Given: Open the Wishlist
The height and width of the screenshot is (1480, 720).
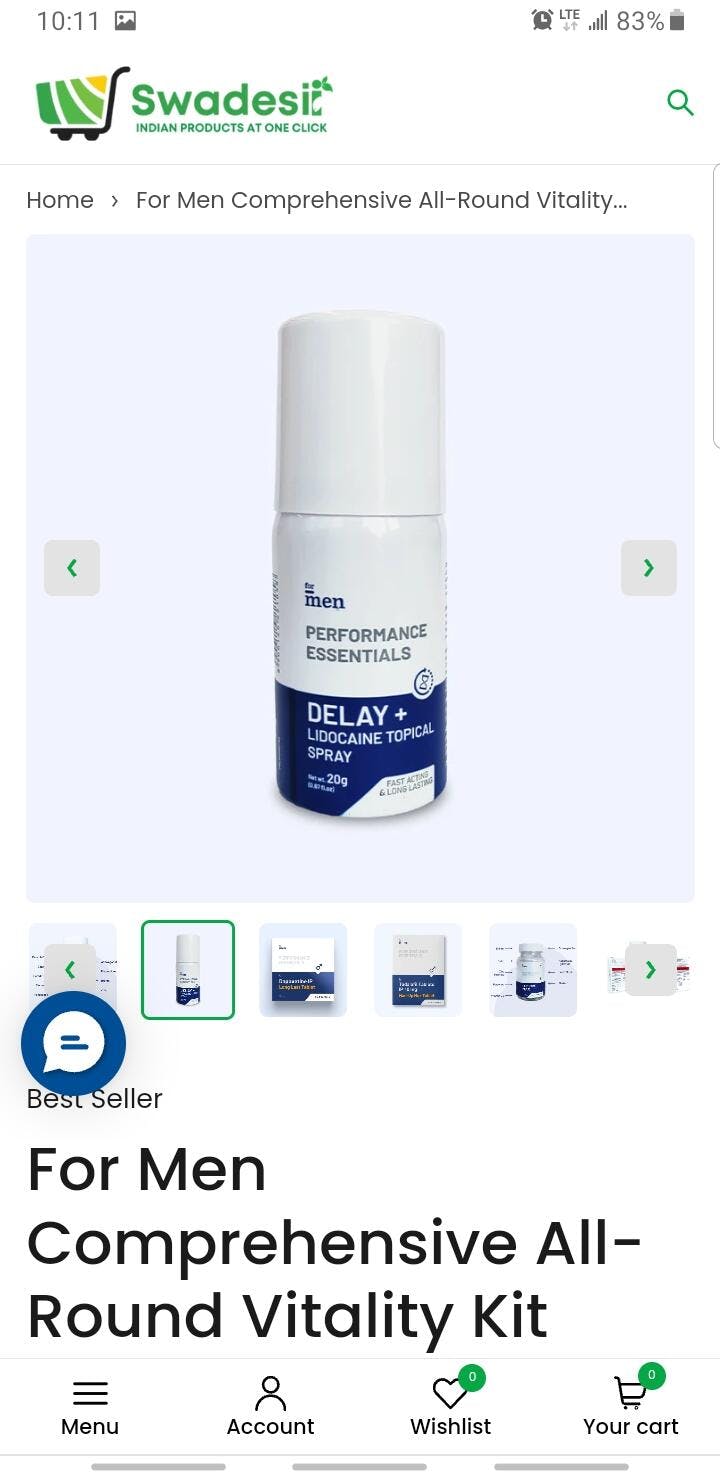Looking at the screenshot, I should coord(451,1407).
